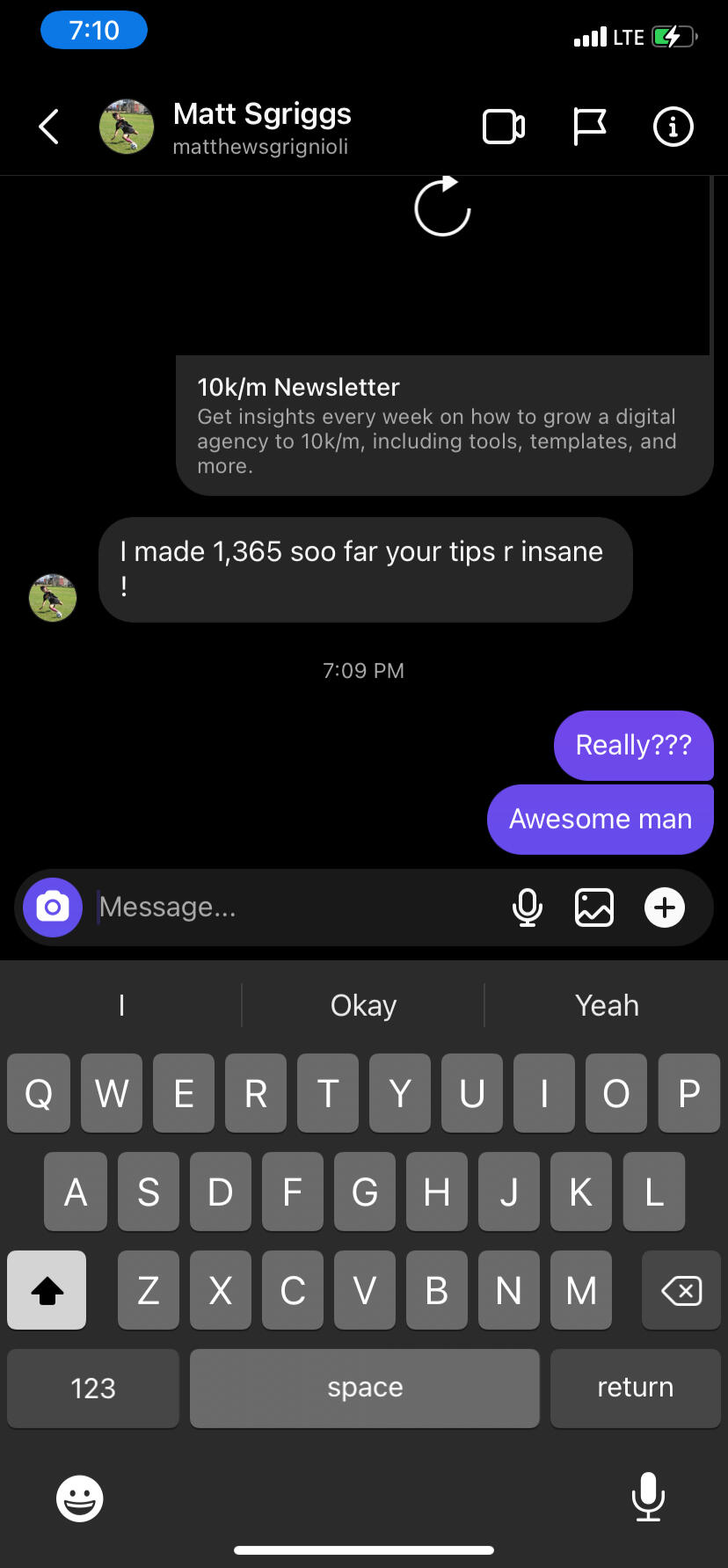Open Matt Sgriggs profile from the header
This screenshot has height=1568, width=728.
(x=261, y=127)
